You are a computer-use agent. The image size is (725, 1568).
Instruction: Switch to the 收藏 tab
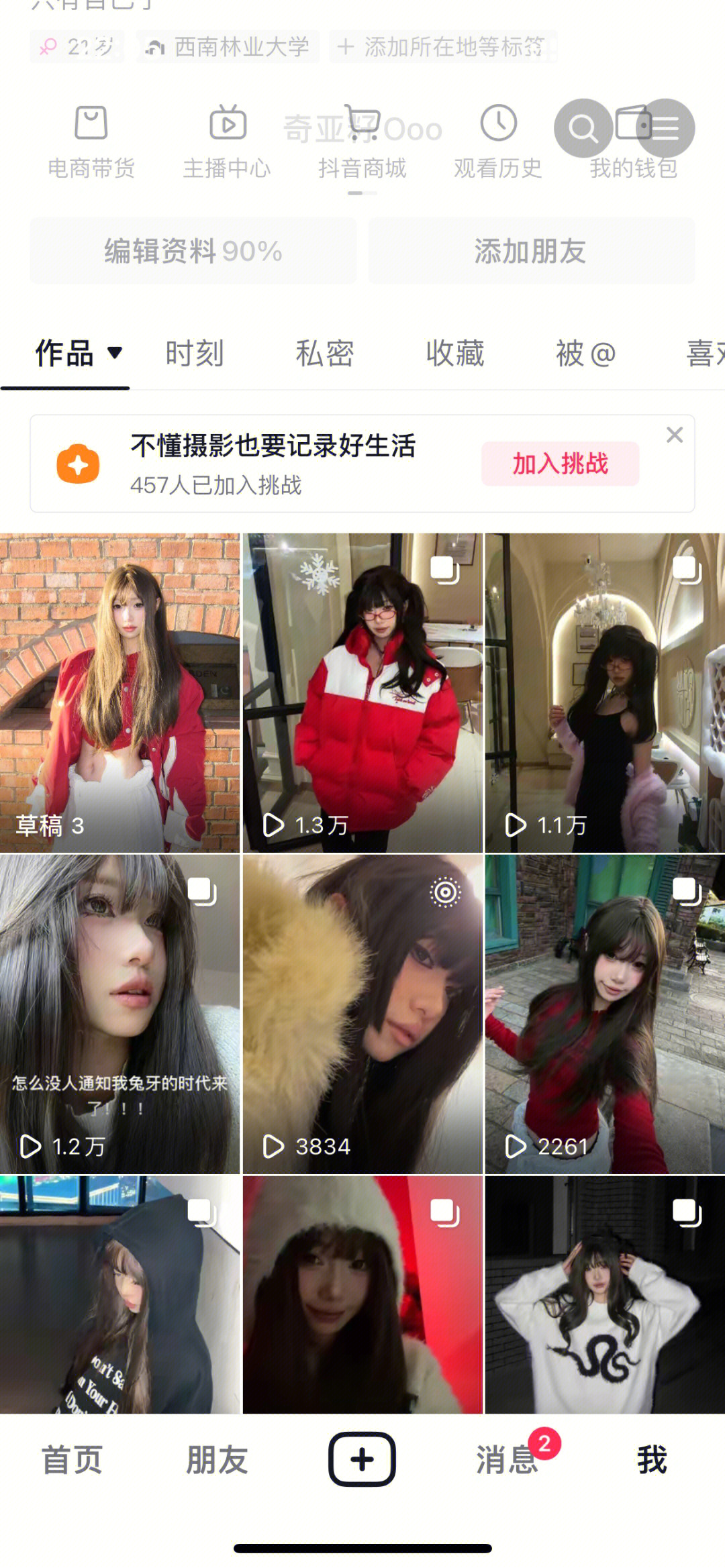click(455, 354)
